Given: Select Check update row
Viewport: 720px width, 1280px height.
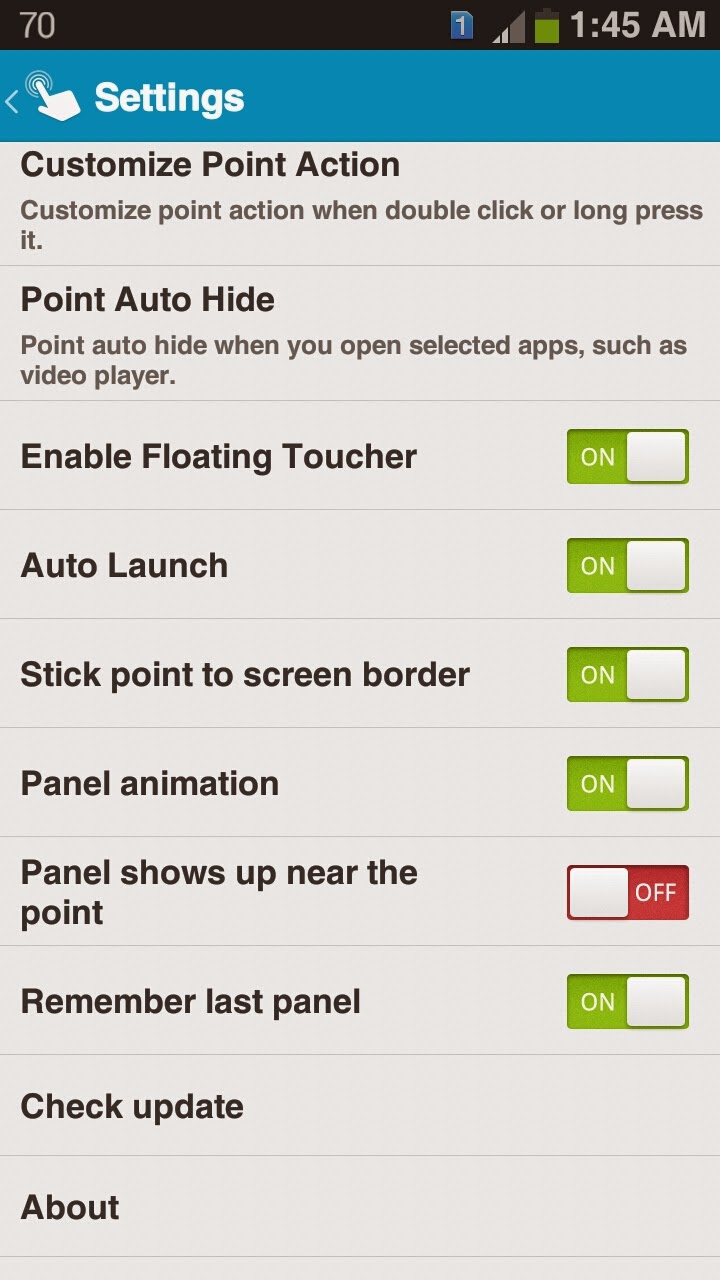Looking at the screenshot, I should click(x=360, y=1106).
